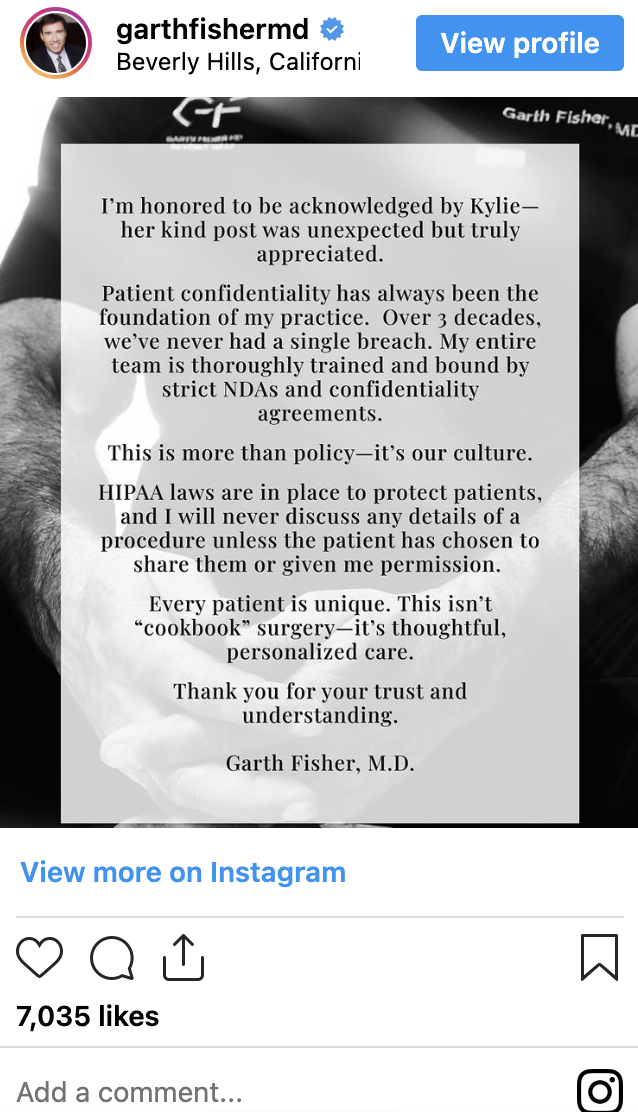Tap the View profile button
Image resolution: width=638 pixels, height=1112 pixels.
519,44
